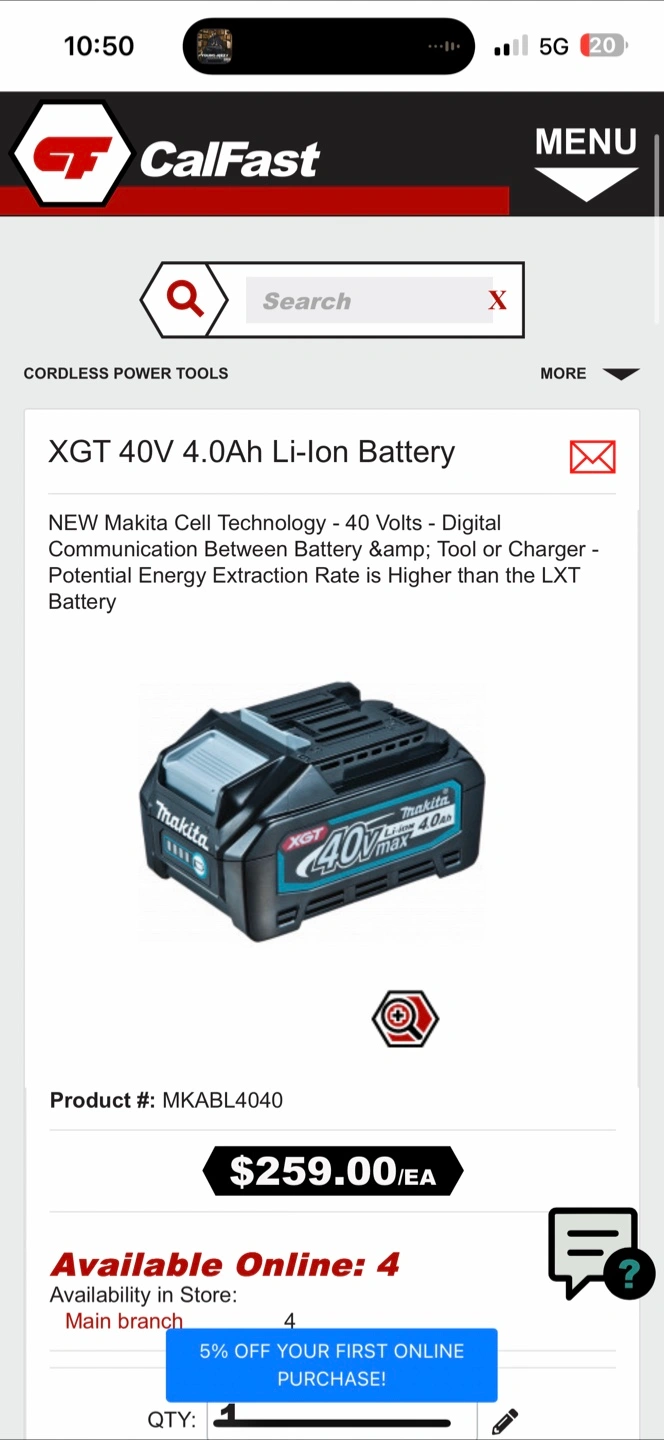Tap the pencil edit icon
Image resolution: width=664 pixels, height=1440 pixels.
point(505,1420)
